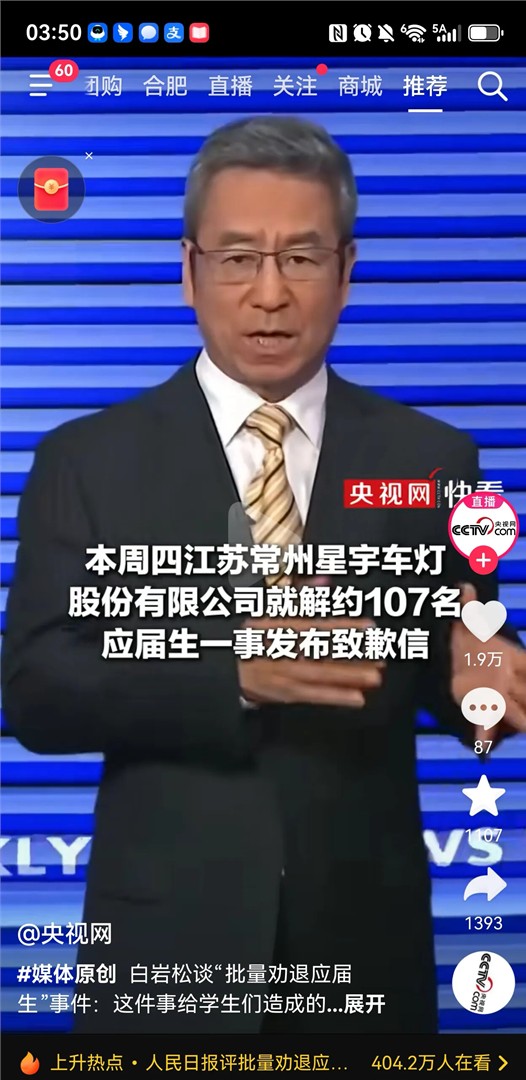Switch to the 商城 tab
This screenshot has height=1080, width=526.
tap(359, 86)
